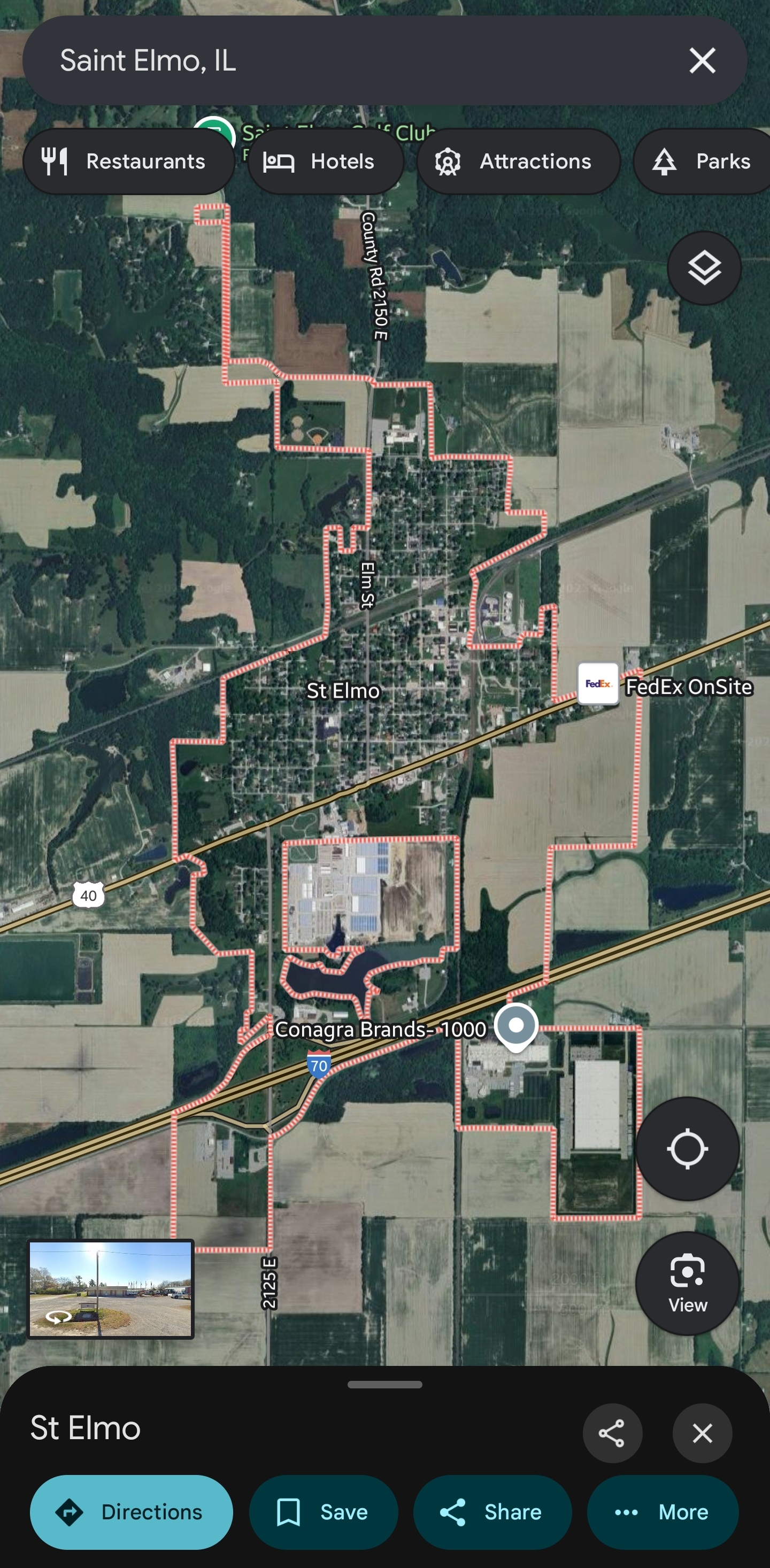
Task: Tap the round share icon by St Elmo
Action: [612, 1433]
